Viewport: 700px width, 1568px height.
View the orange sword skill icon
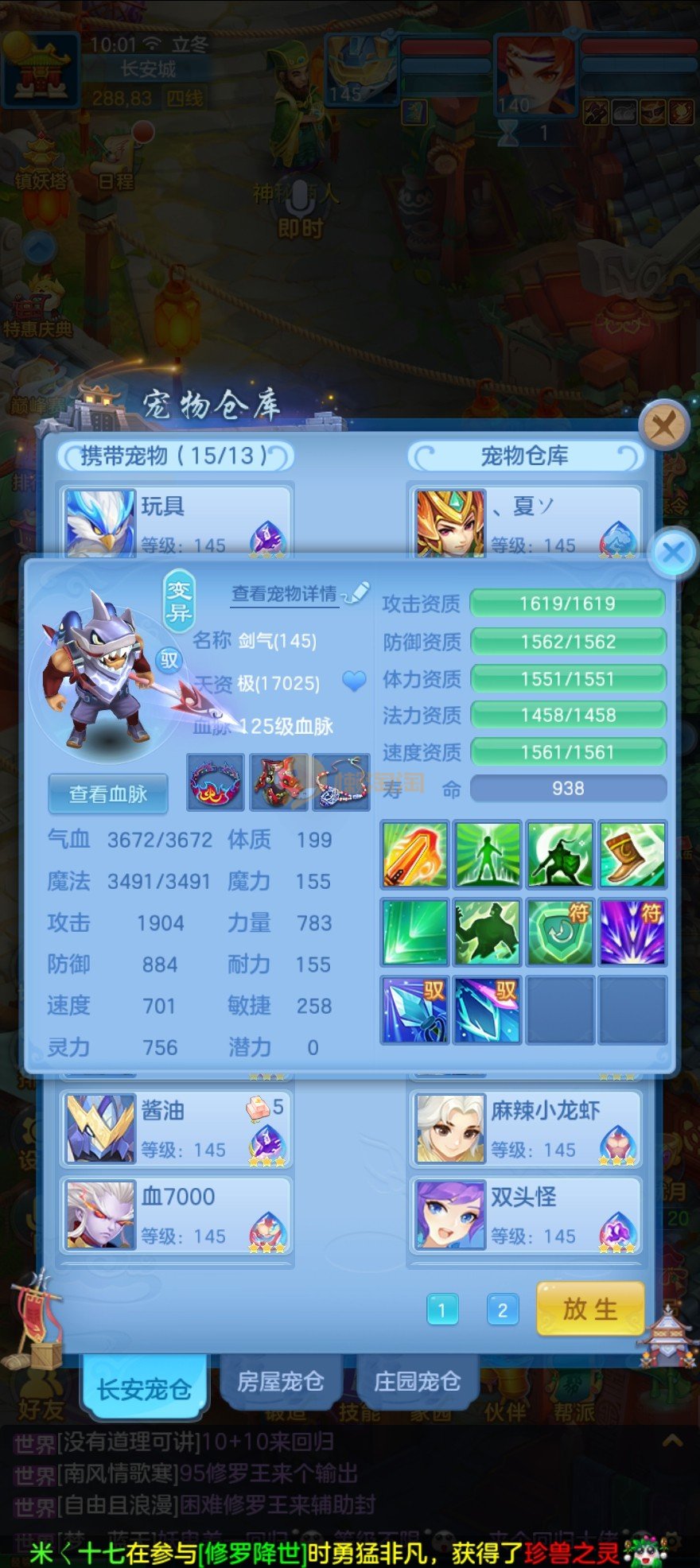pyautogui.click(x=414, y=855)
